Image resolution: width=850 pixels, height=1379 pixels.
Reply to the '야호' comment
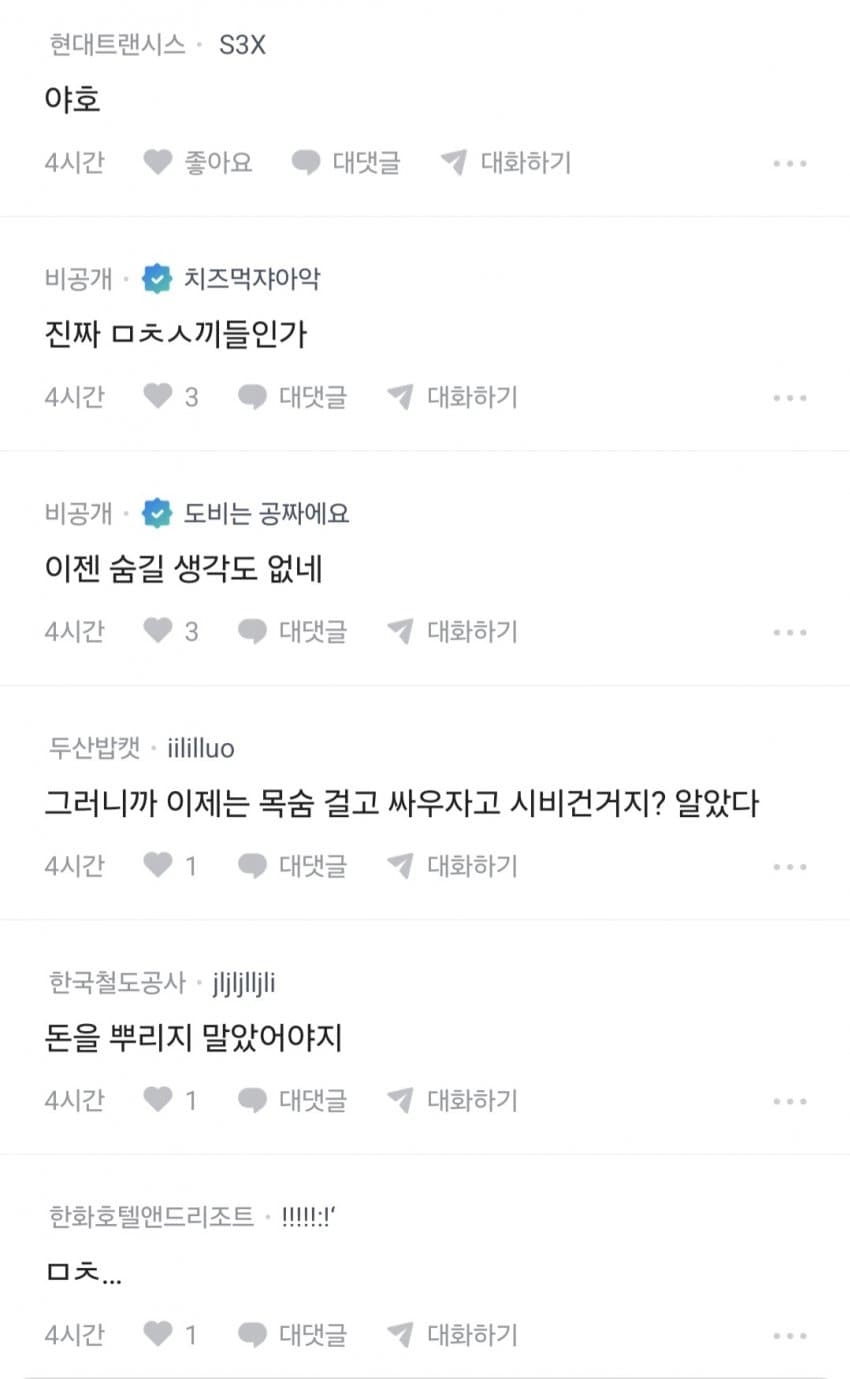(x=346, y=163)
